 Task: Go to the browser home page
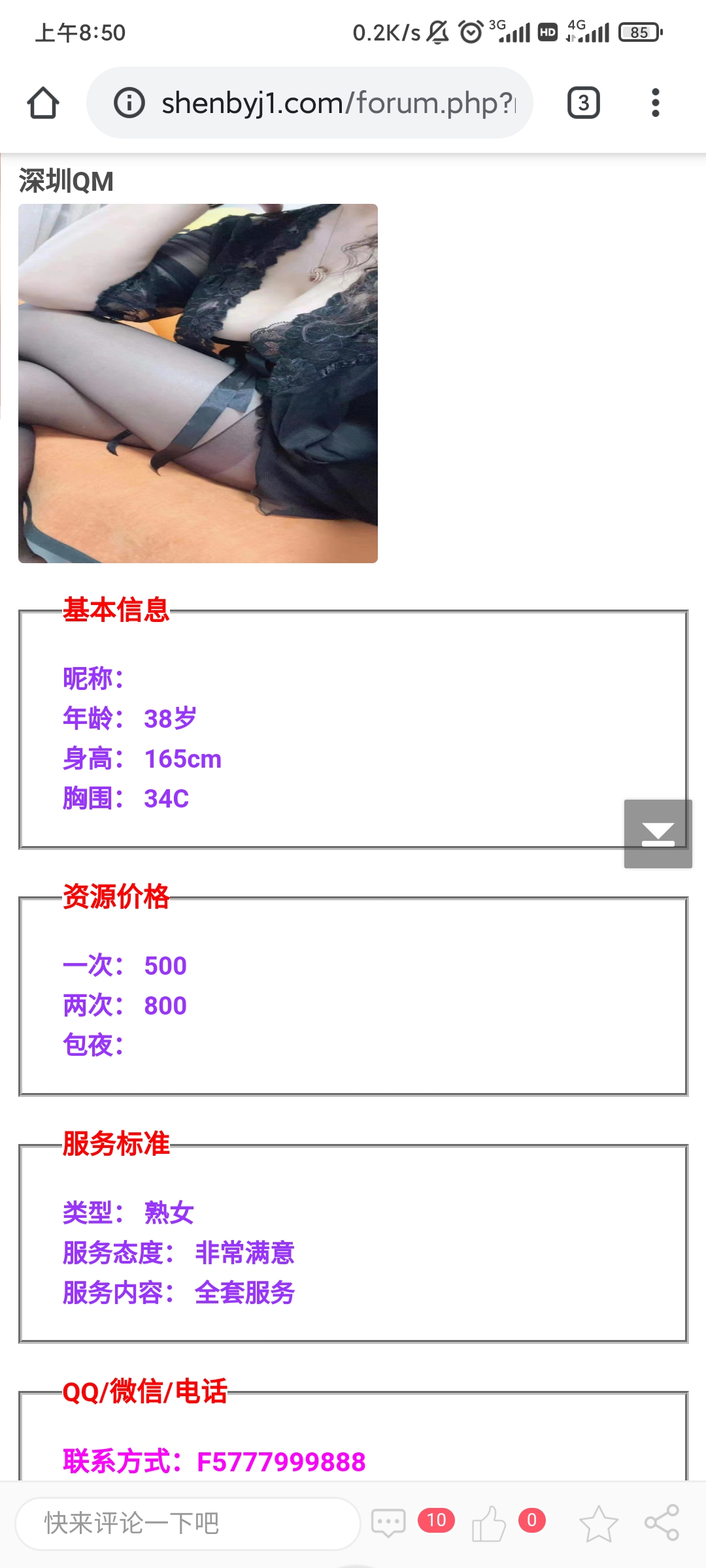coord(43,103)
